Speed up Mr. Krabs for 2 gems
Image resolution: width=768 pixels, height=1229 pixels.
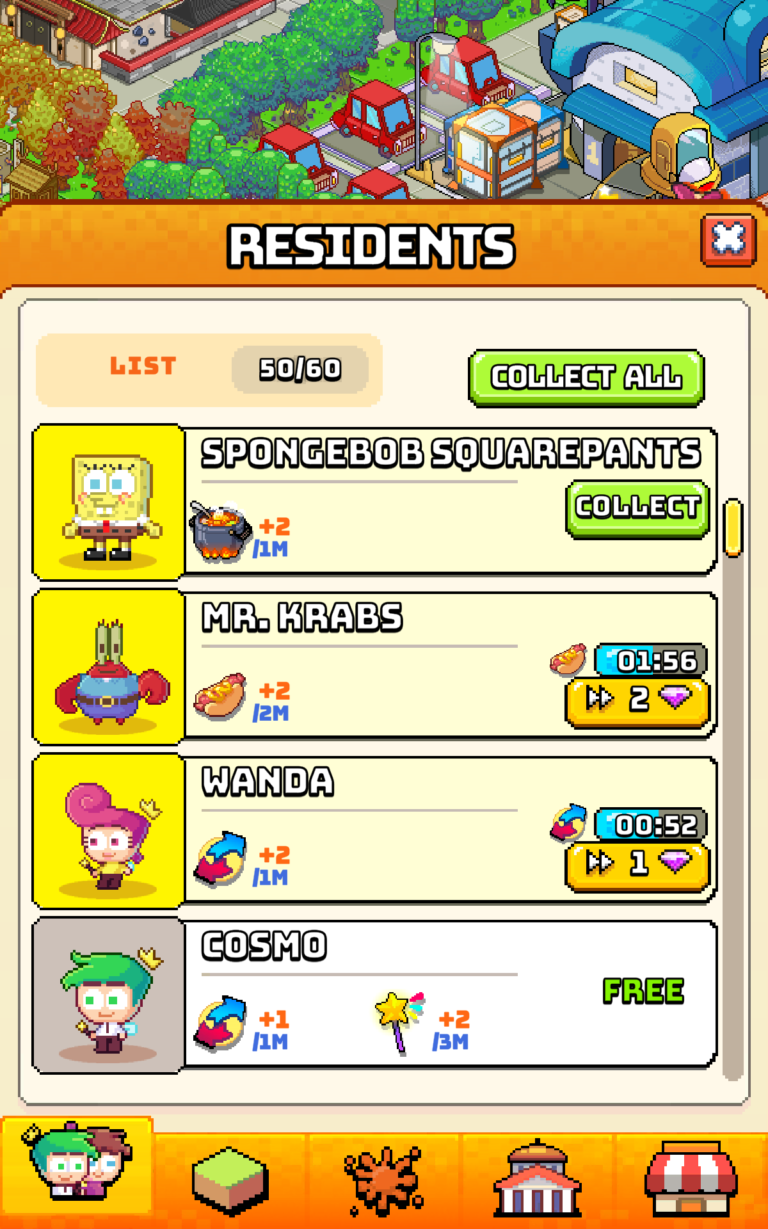pyautogui.click(x=637, y=700)
